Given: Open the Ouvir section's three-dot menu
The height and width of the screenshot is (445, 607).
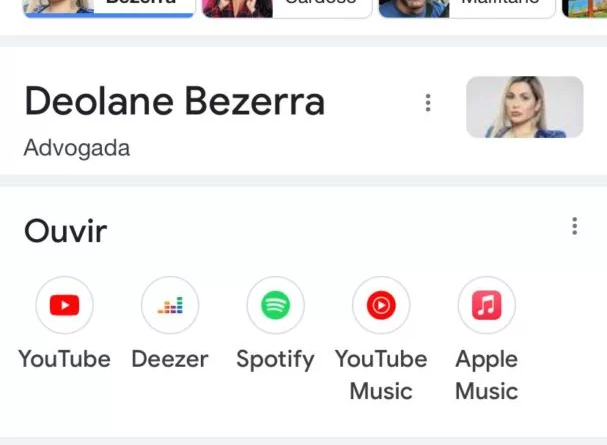Looking at the screenshot, I should 574,226.
